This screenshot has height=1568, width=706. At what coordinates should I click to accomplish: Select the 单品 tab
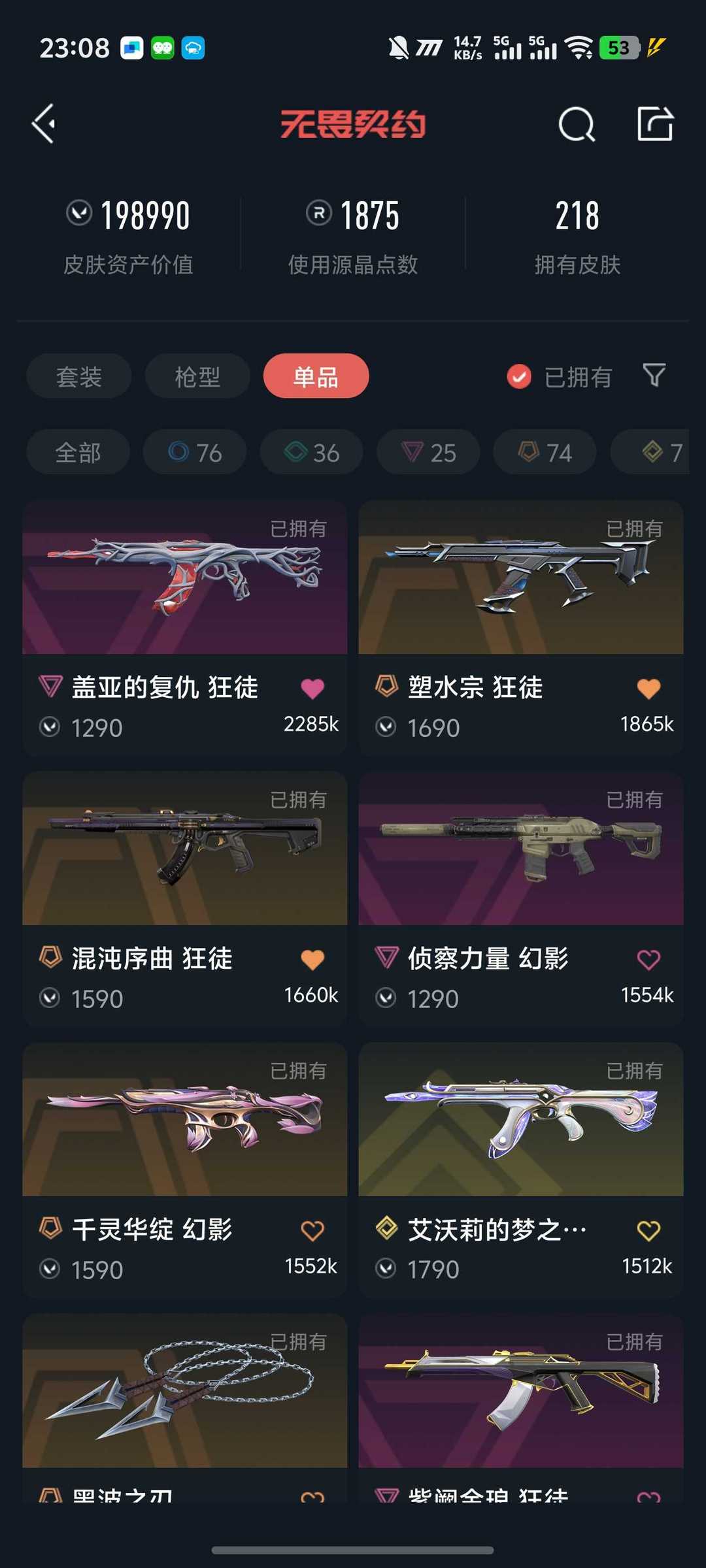(x=316, y=376)
